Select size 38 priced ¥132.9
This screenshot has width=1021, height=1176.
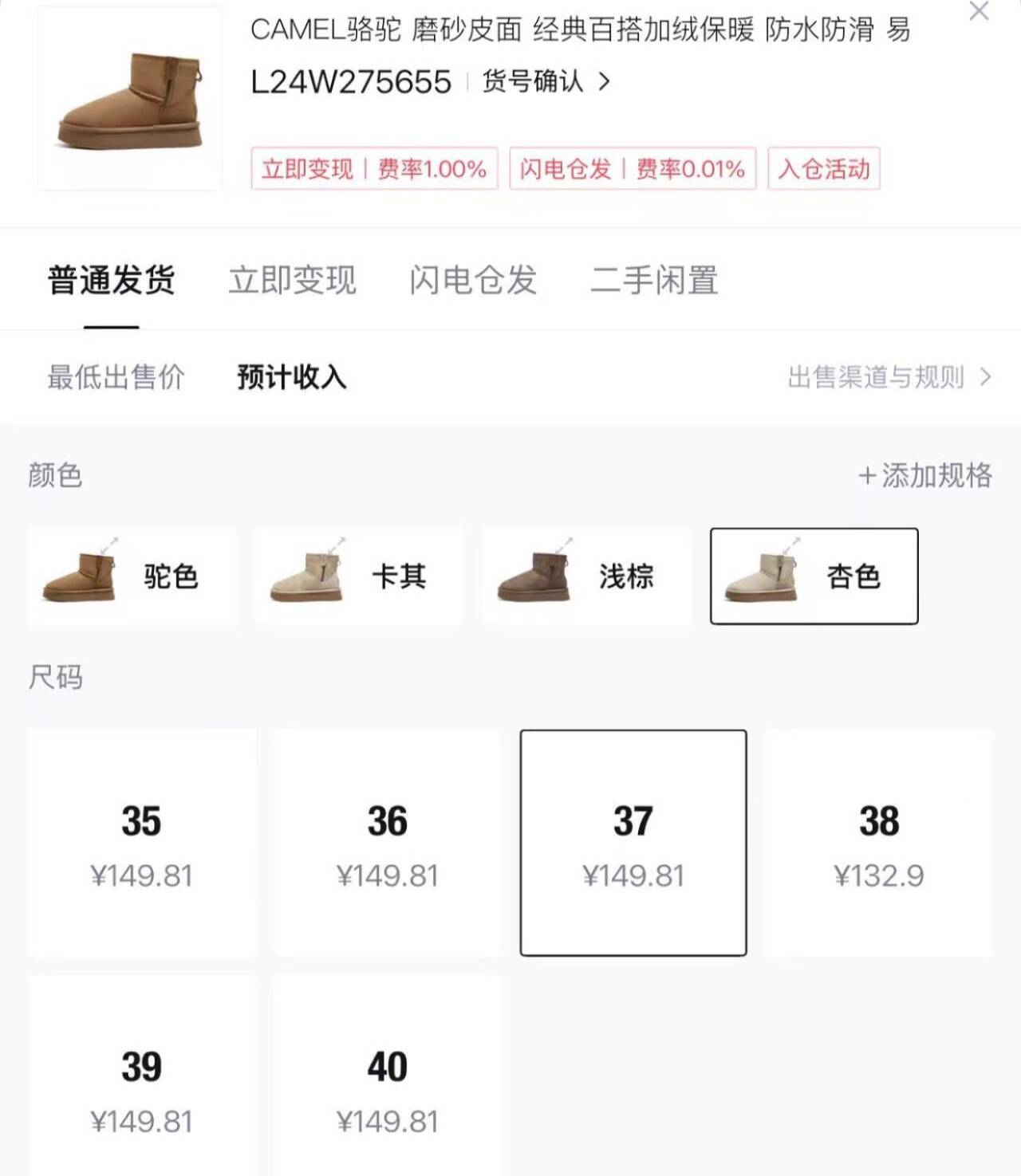click(x=879, y=843)
